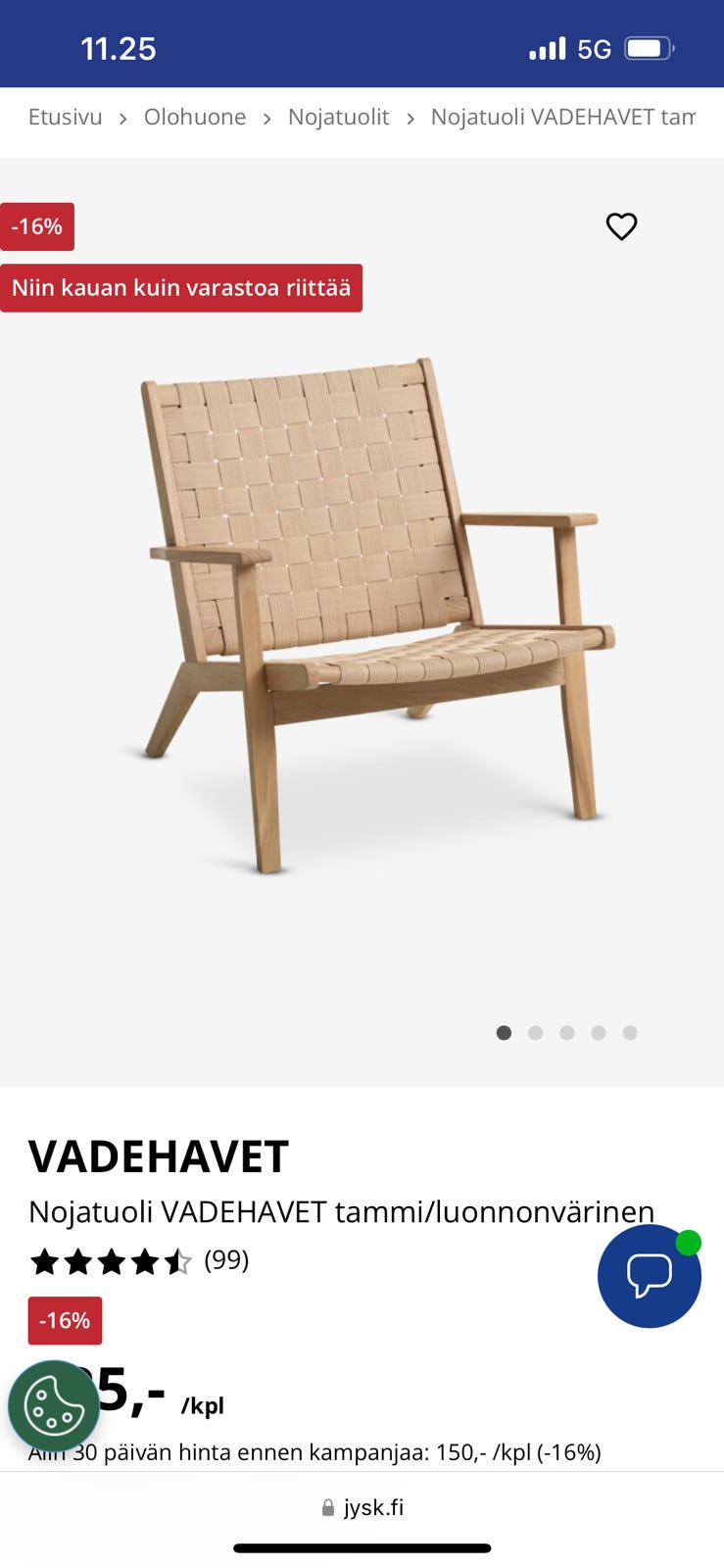The width and height of the screenshot is (724, 1568).
Task: Open the live chat bubble
Action: pyautogui.click(x=649, y=1276)
